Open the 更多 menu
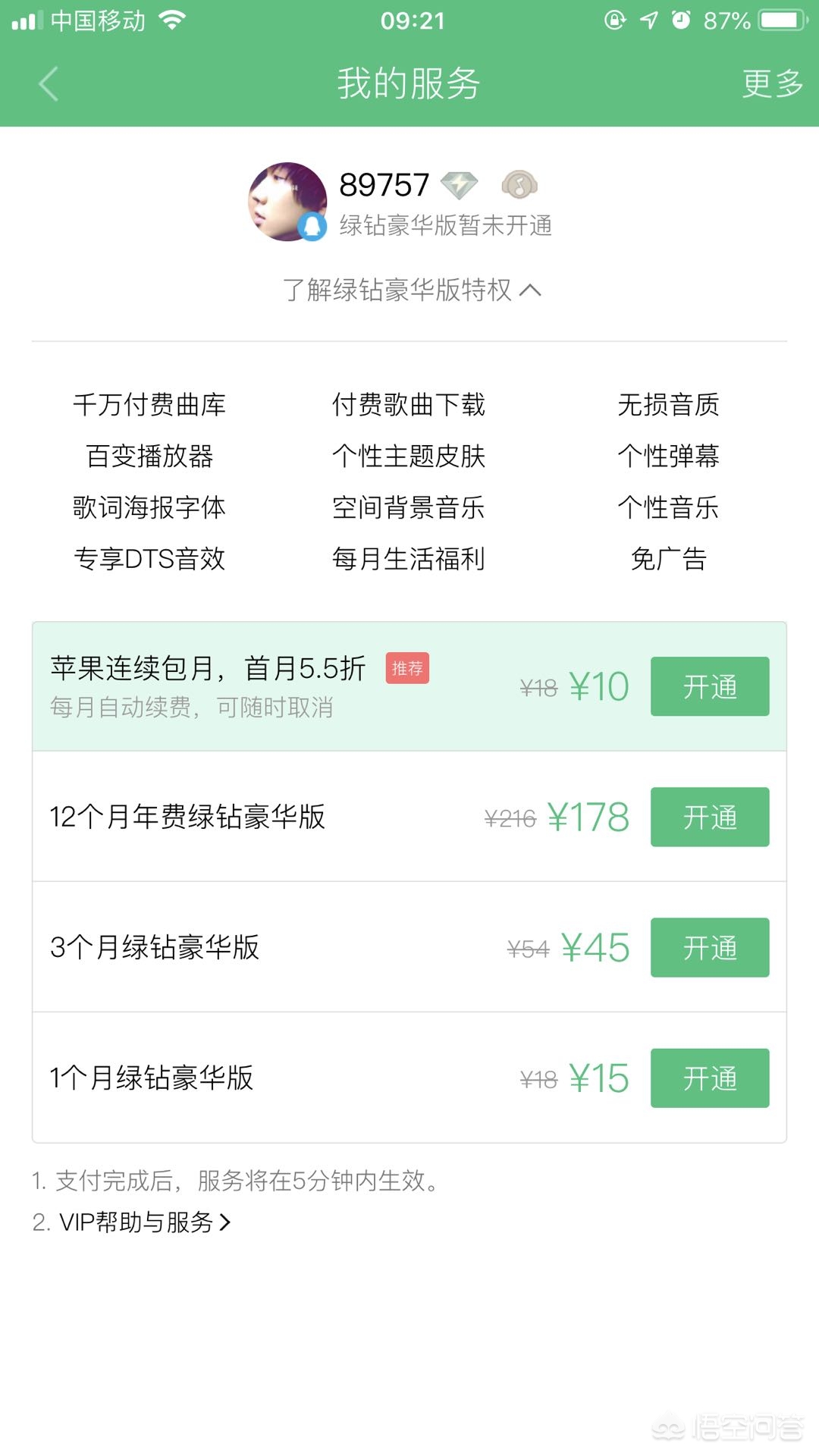Screen dimensions: 819x1456 (772, 83)
